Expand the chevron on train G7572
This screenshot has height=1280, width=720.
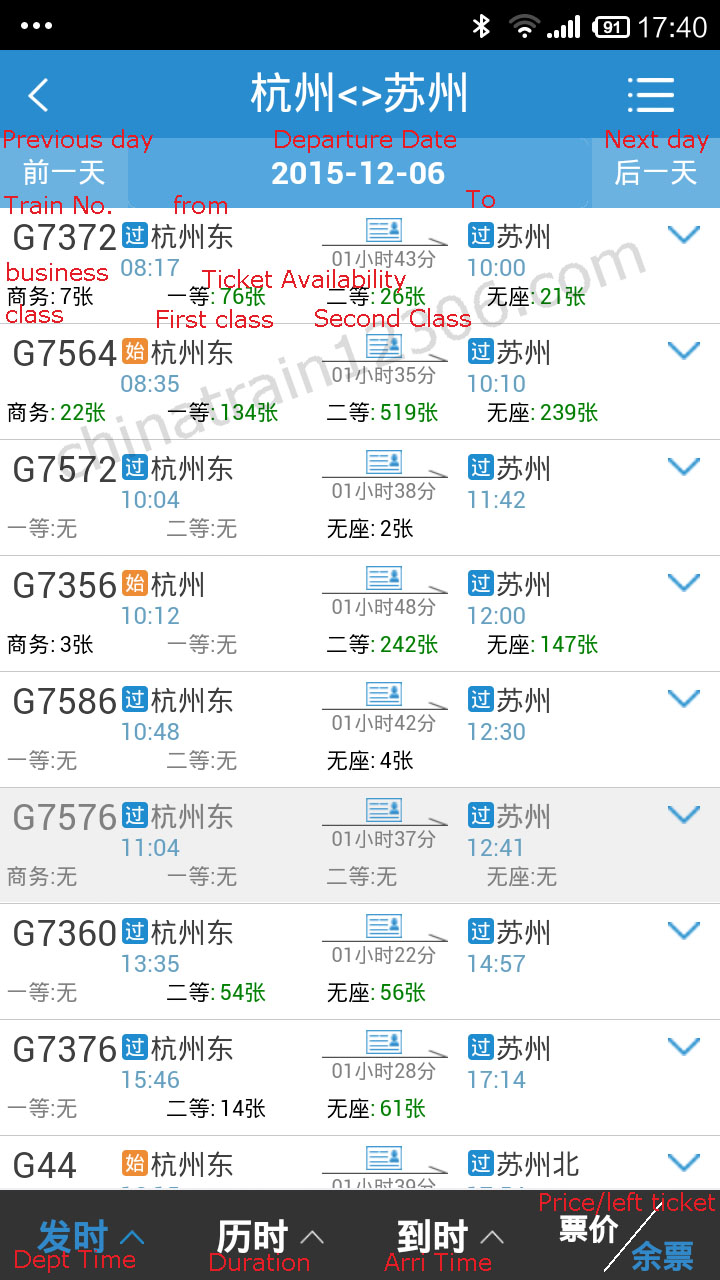[x=684, y=467]
